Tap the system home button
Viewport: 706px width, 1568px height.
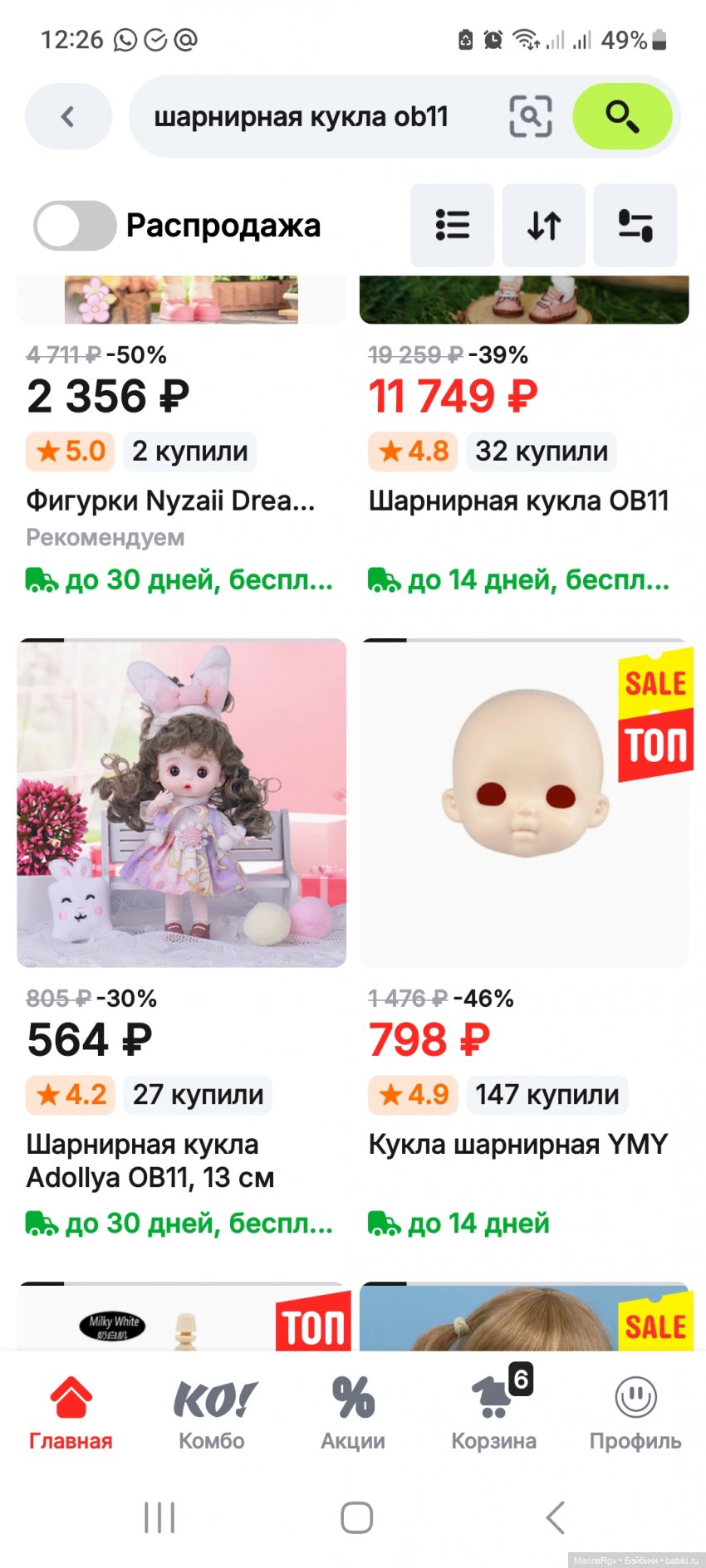click(356, 1517)
